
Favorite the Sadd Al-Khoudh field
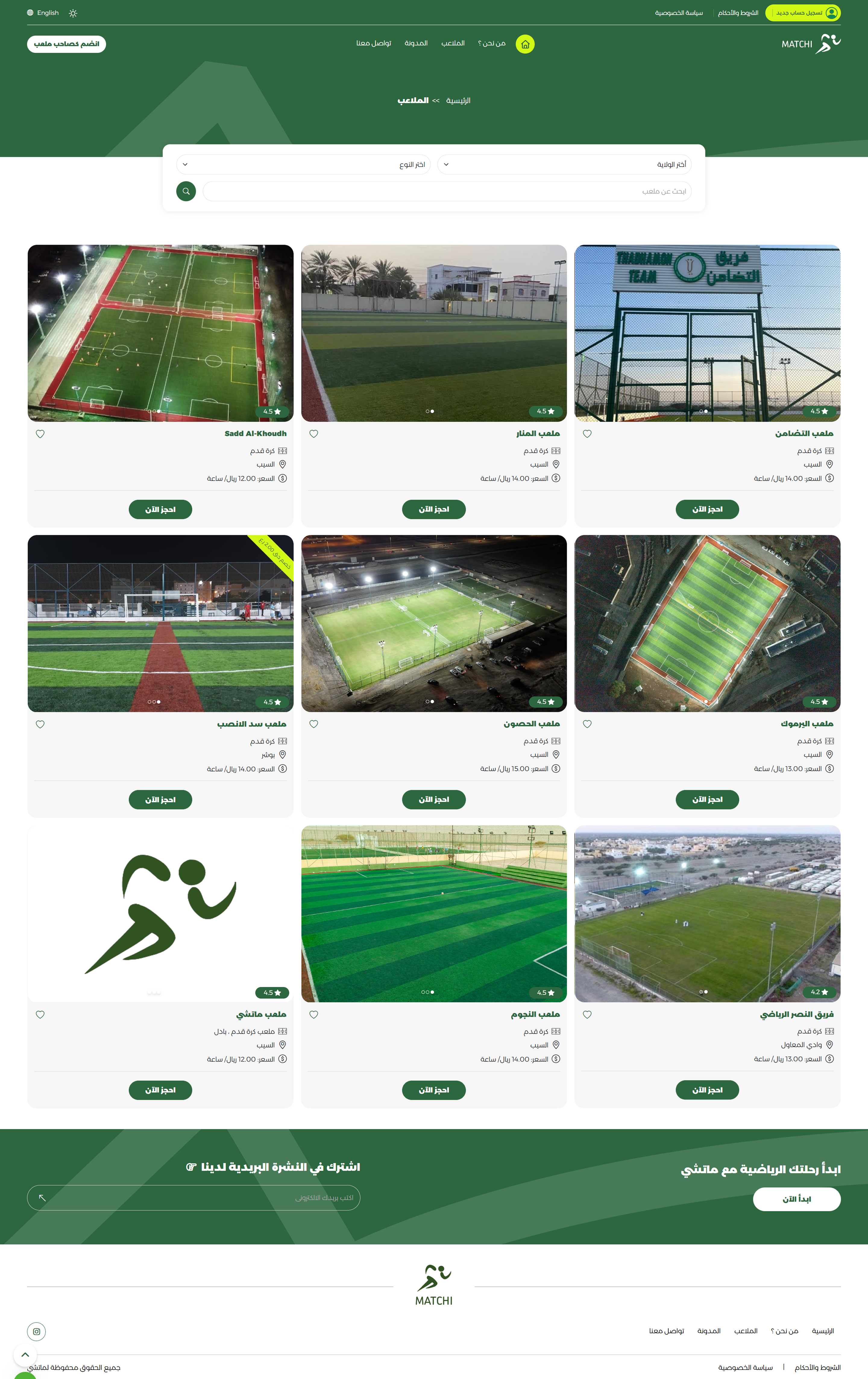click(x=40, y=434)
